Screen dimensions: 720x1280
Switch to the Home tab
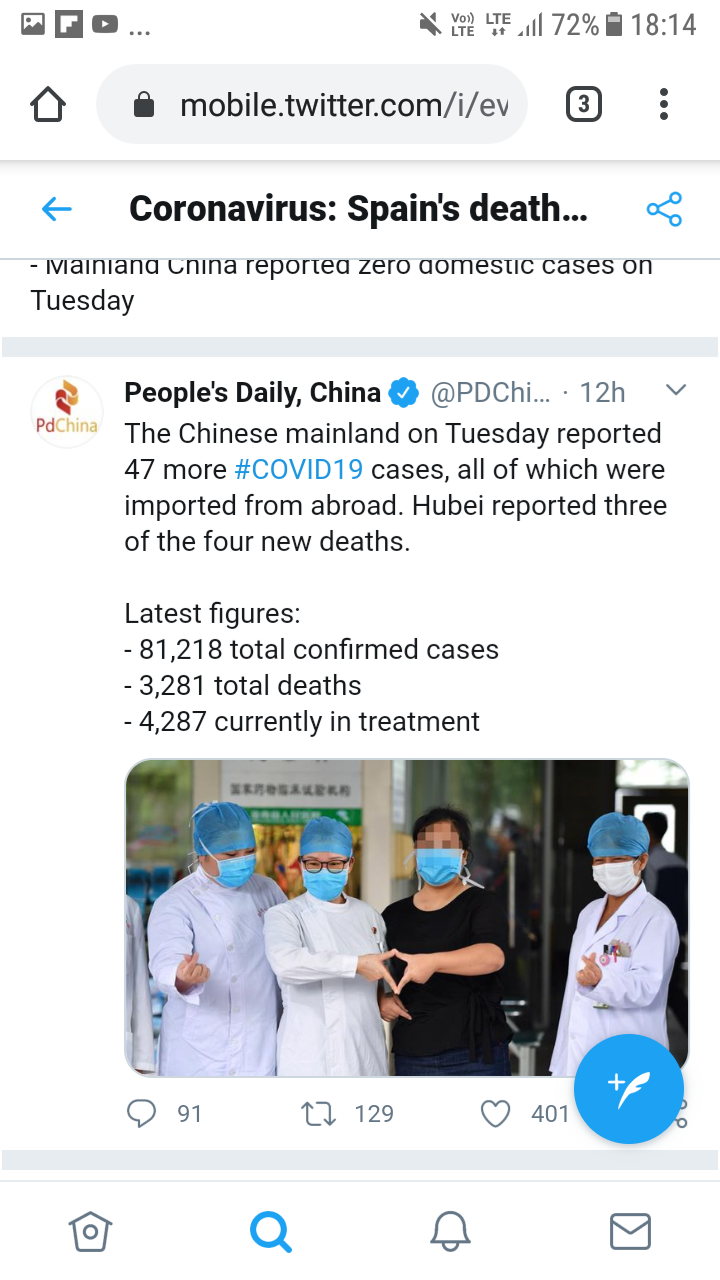click(90, 1231)
